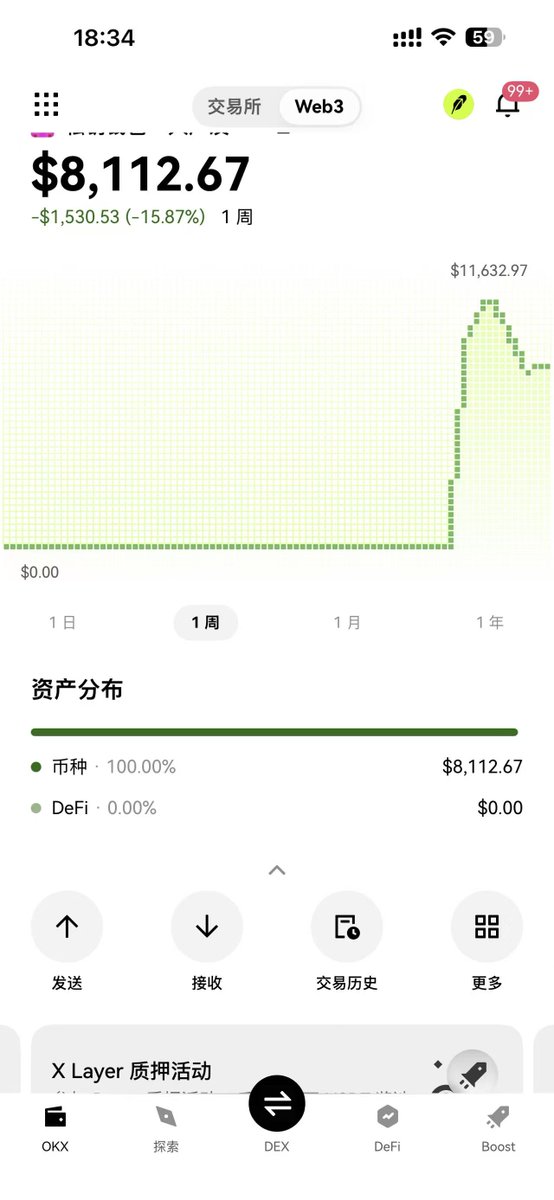
Task: Open the 更多 more options
Action: click(x=487, y=941)
